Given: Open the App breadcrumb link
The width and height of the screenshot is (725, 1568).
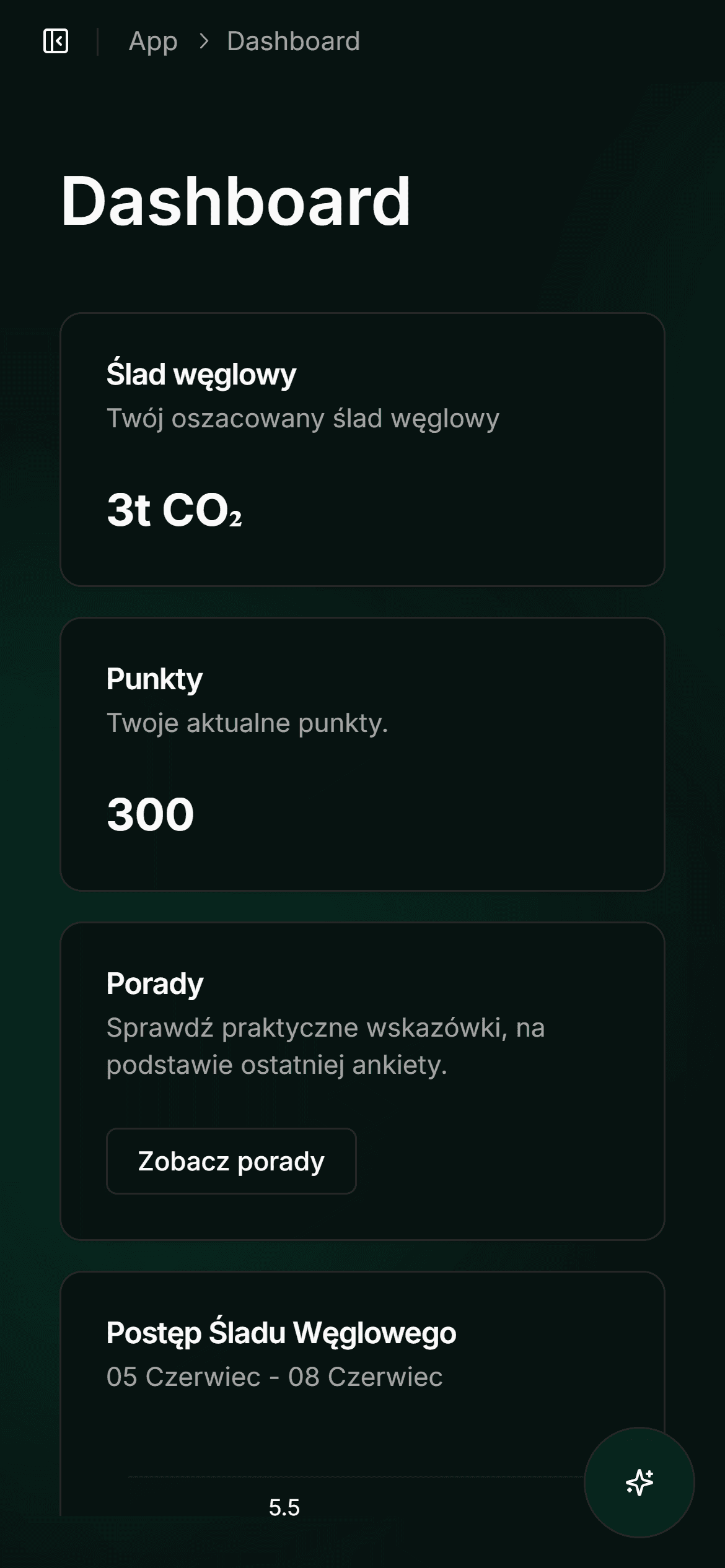Looking at the screenshot, I should click(153, 41).
